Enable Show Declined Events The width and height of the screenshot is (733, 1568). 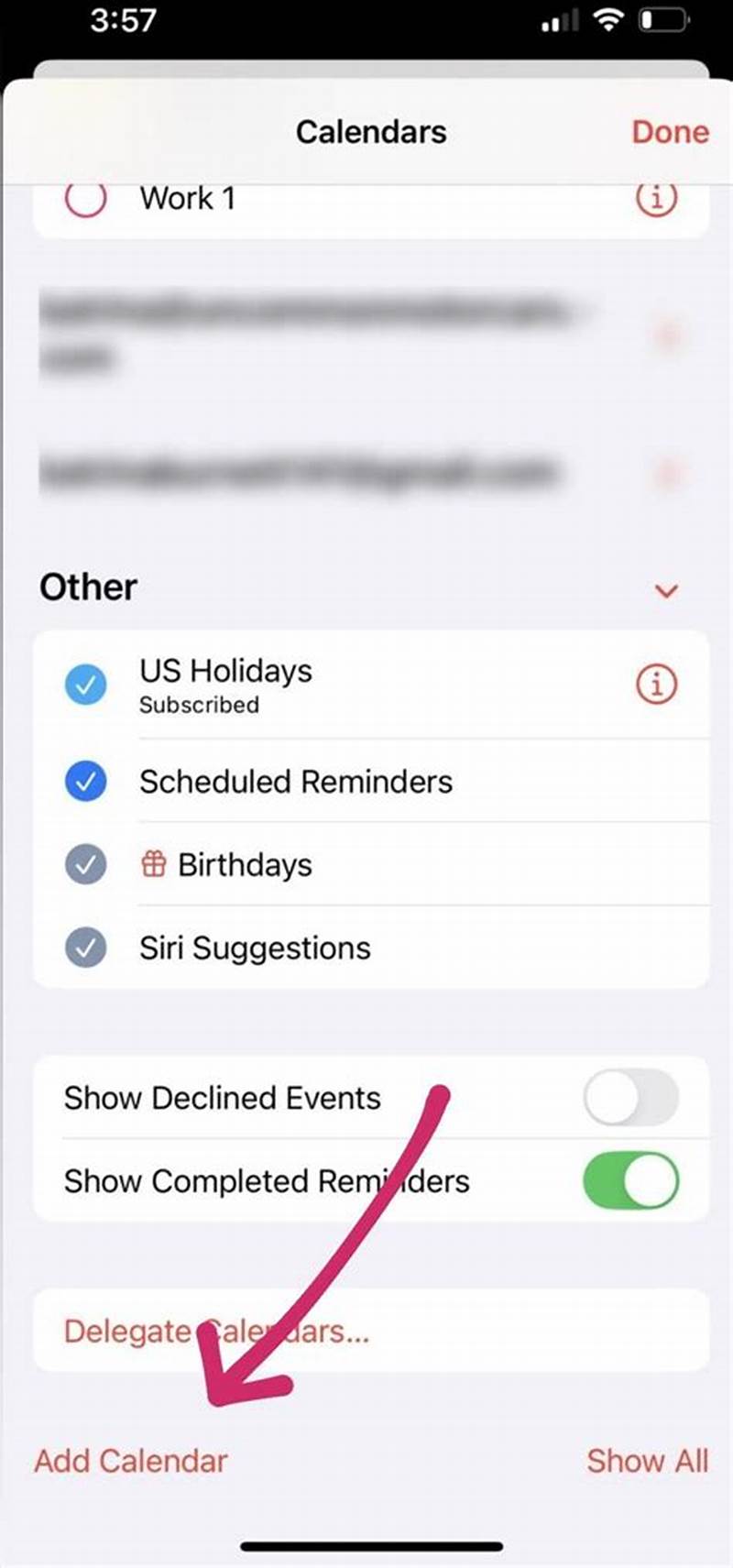pos(630,1098)
